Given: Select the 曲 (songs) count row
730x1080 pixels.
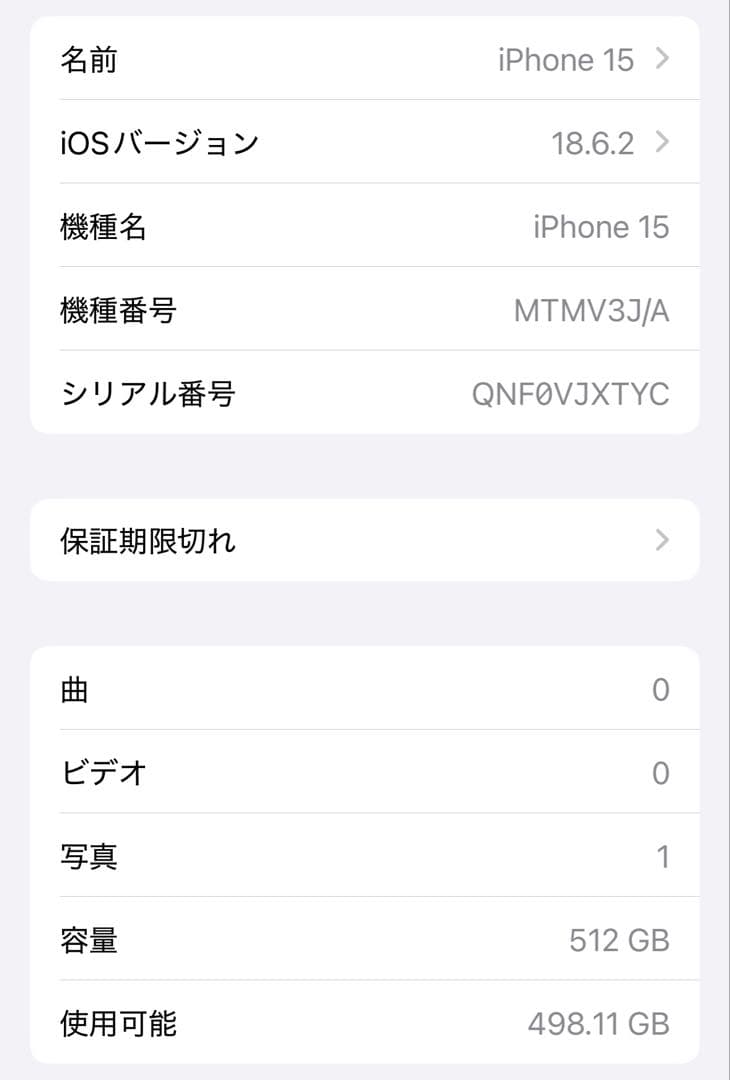Looking at the screenshot, I should 365,689.
